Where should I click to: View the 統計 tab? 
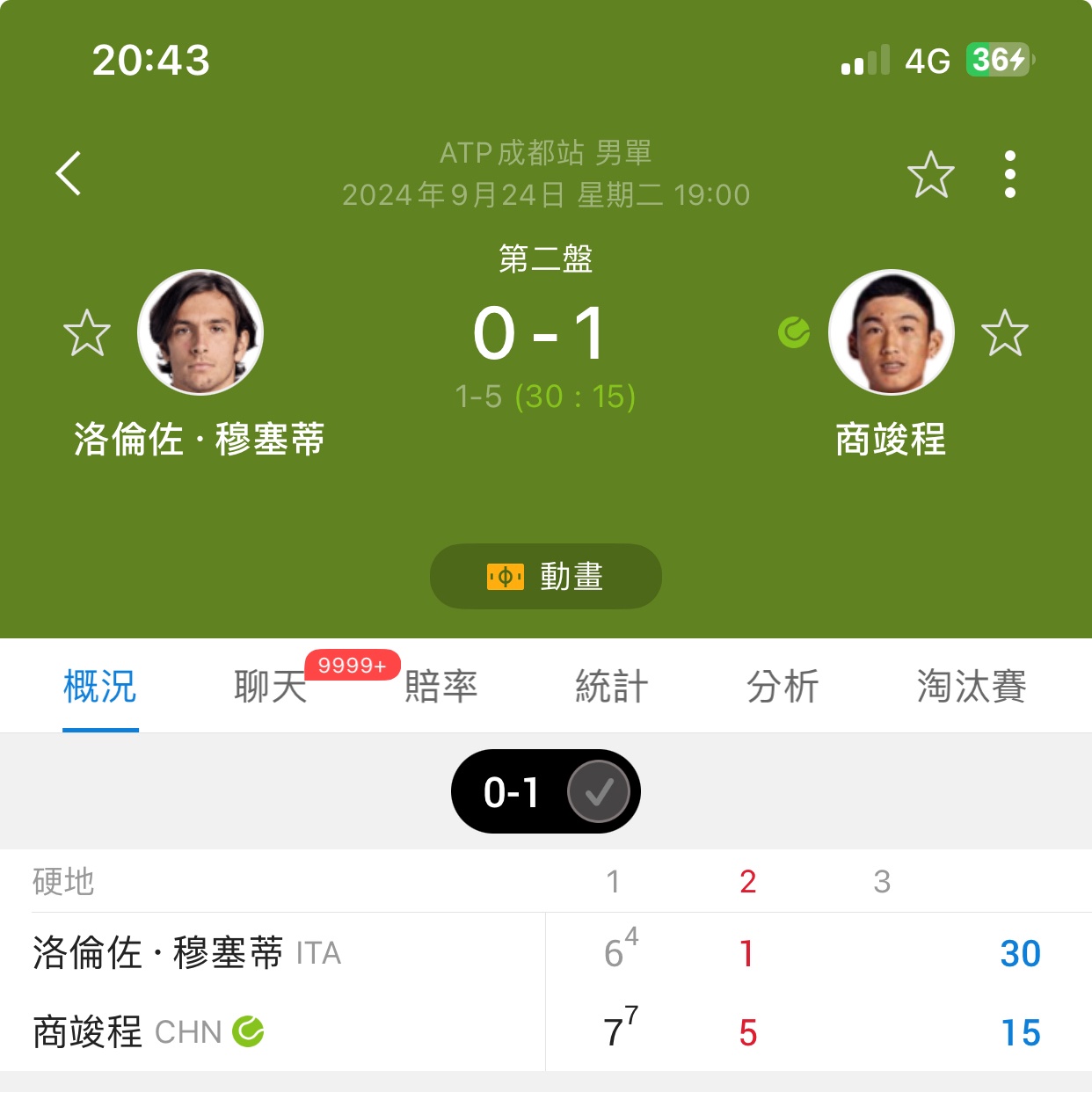click(x=611, y=687)
